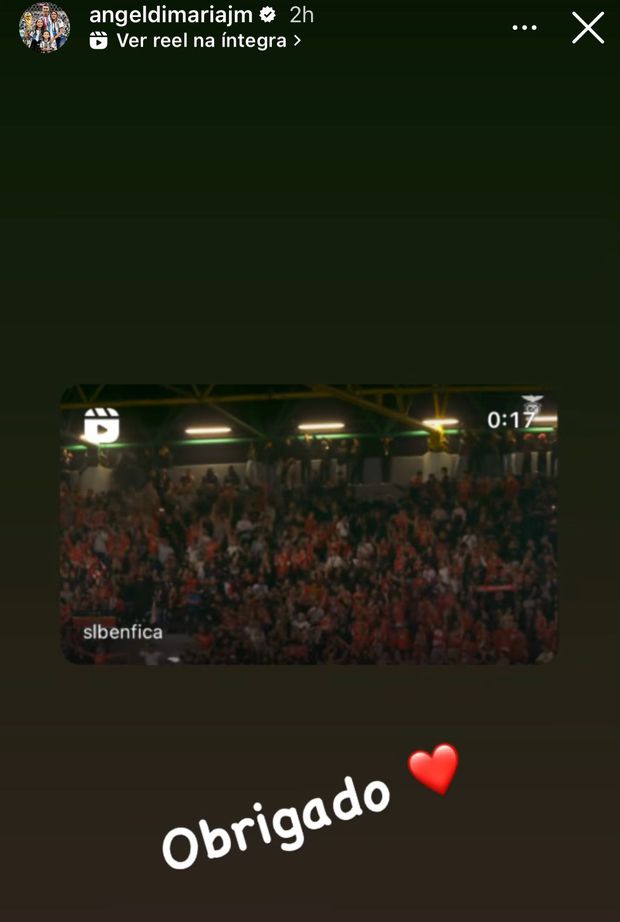Open angeldimariajm profile picture
This screenshot has height=922, width=620.
(x=44, y=28)
